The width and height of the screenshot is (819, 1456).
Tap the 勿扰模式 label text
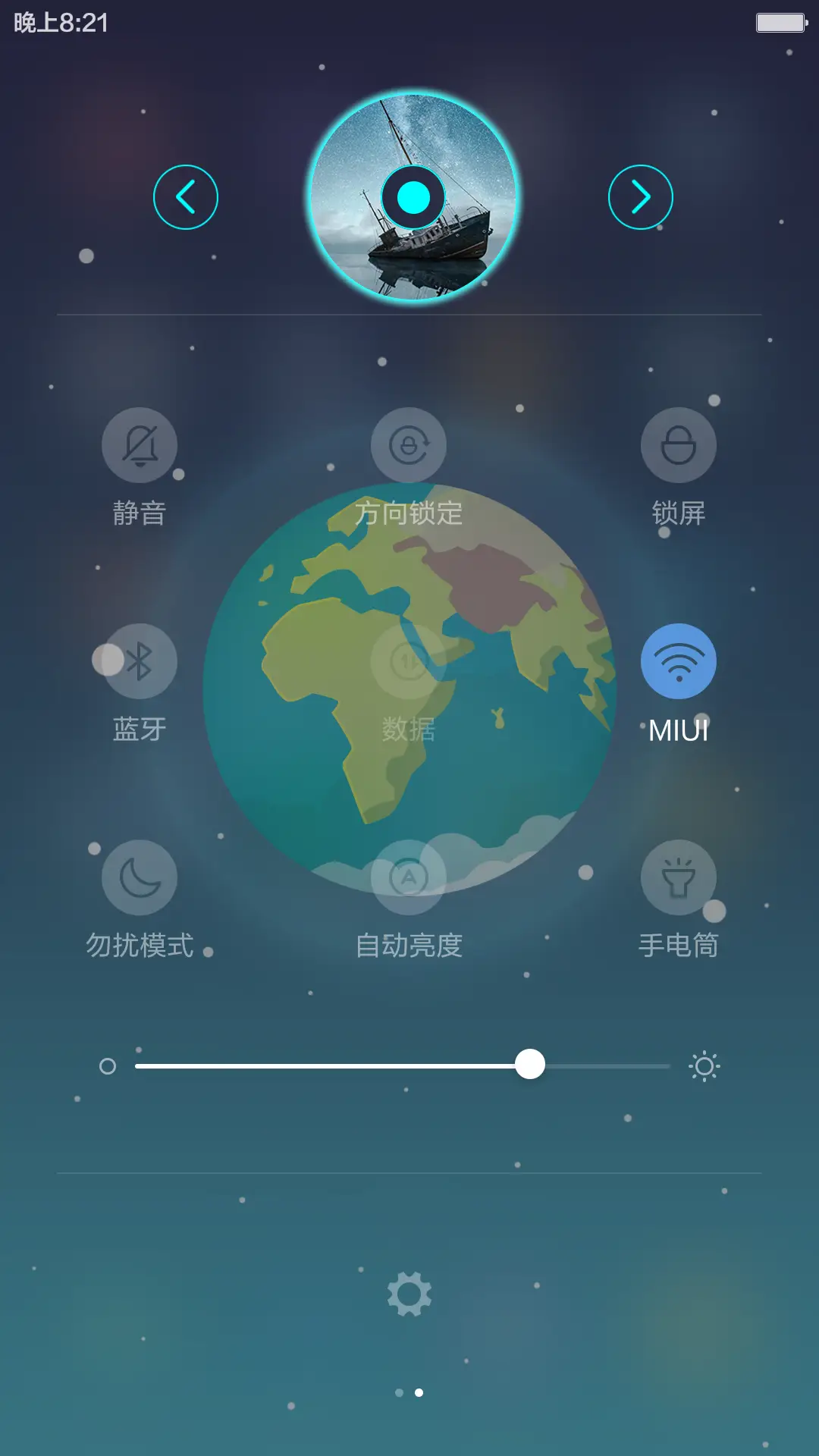click(x=140, y=943)
